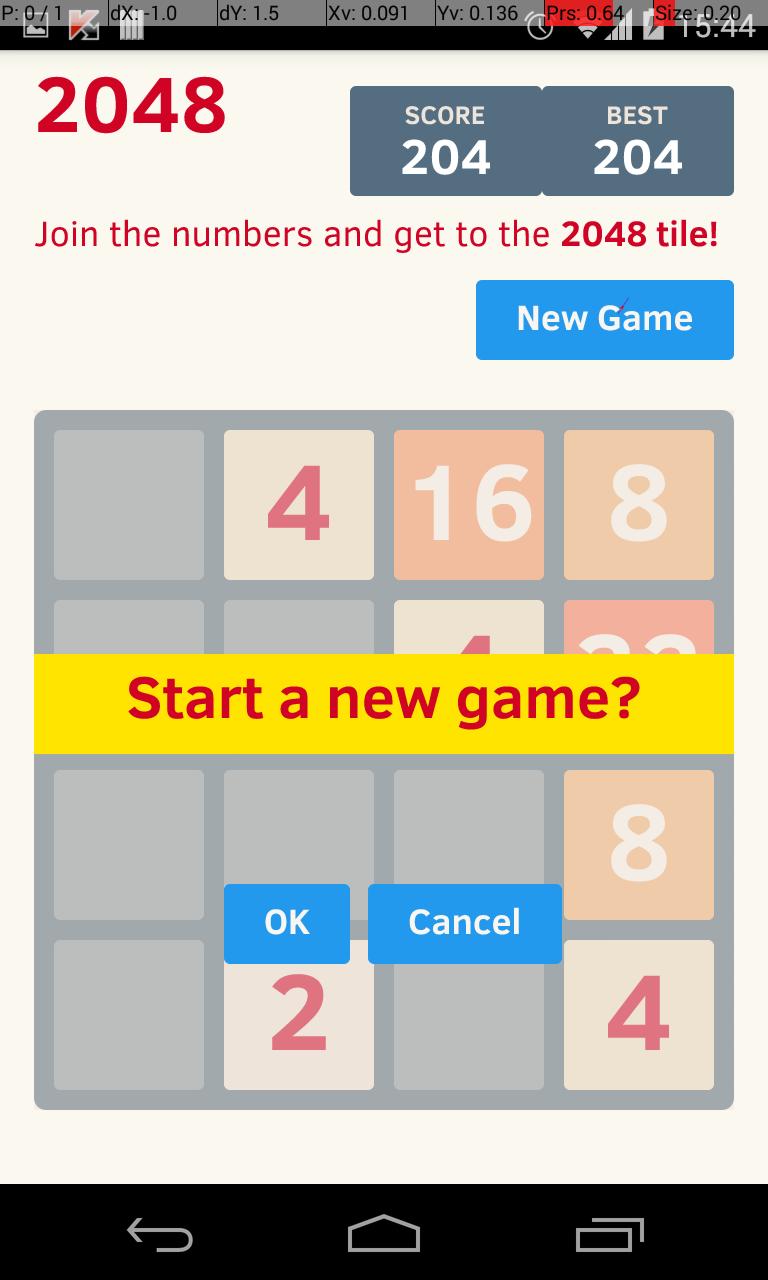Tap the 4 tile in the bottom-right corner

tap(638, 1015)
